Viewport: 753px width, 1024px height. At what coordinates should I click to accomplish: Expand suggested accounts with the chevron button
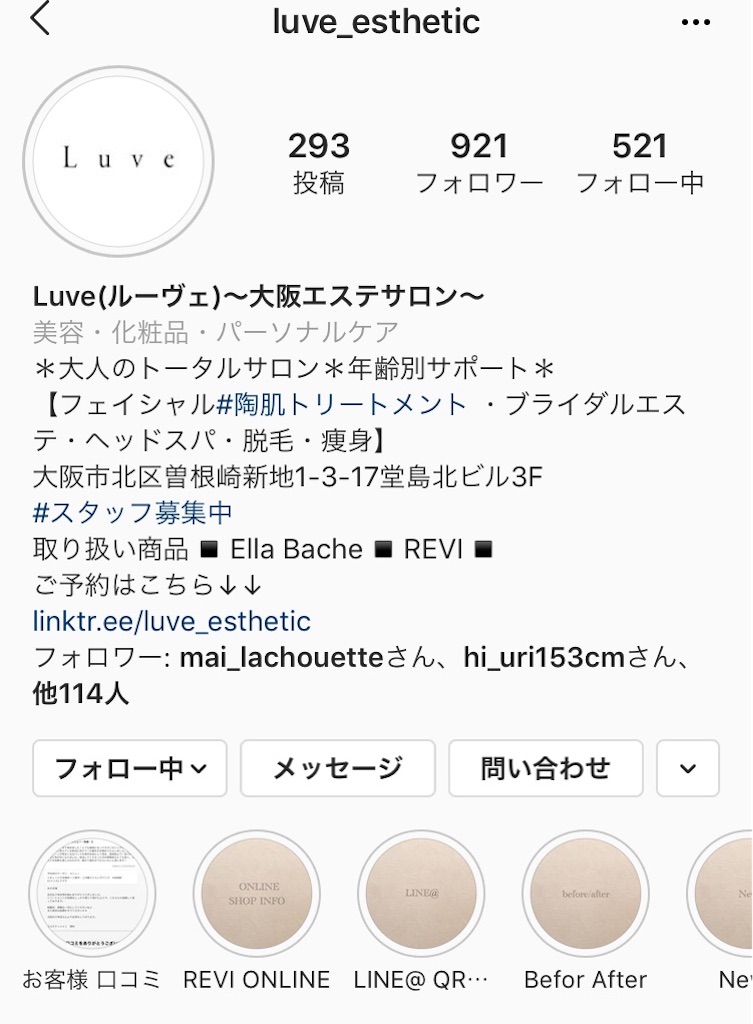688,768
